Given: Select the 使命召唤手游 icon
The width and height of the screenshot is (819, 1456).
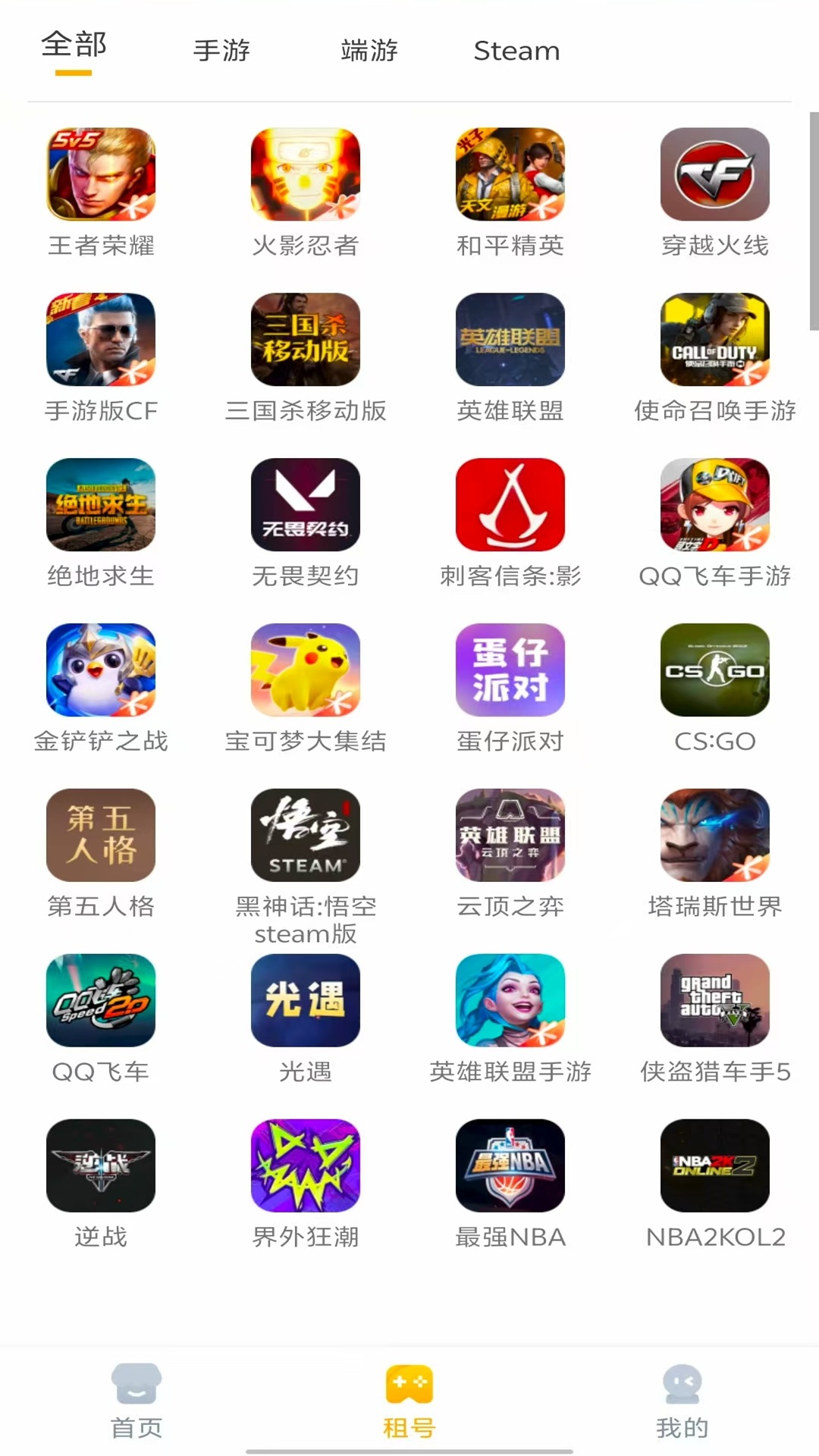Looking at the screenshot, I should coord(715,339).
